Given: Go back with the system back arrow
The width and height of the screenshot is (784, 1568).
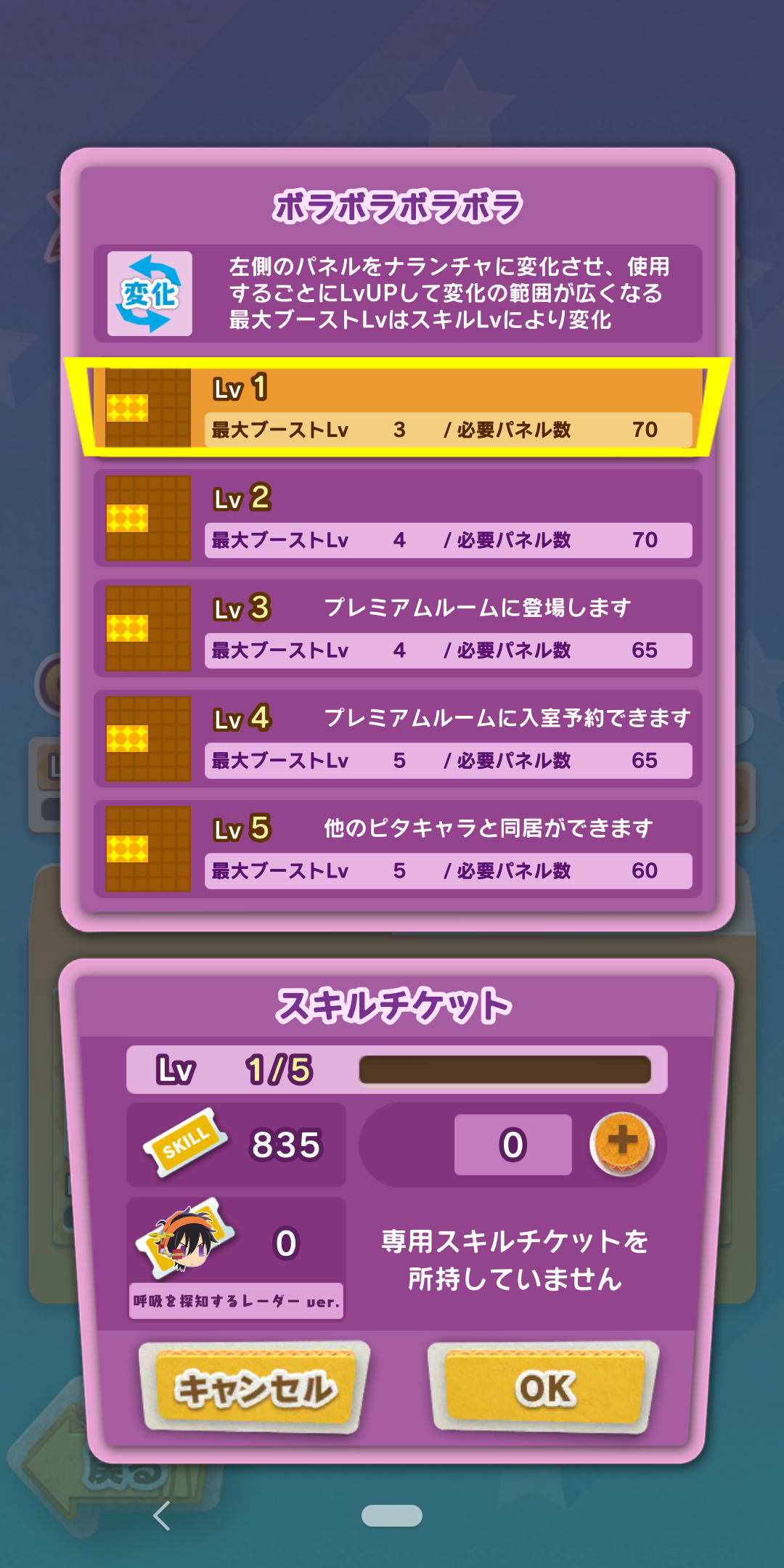Looking at the screenshot, I should [163, 1516].
